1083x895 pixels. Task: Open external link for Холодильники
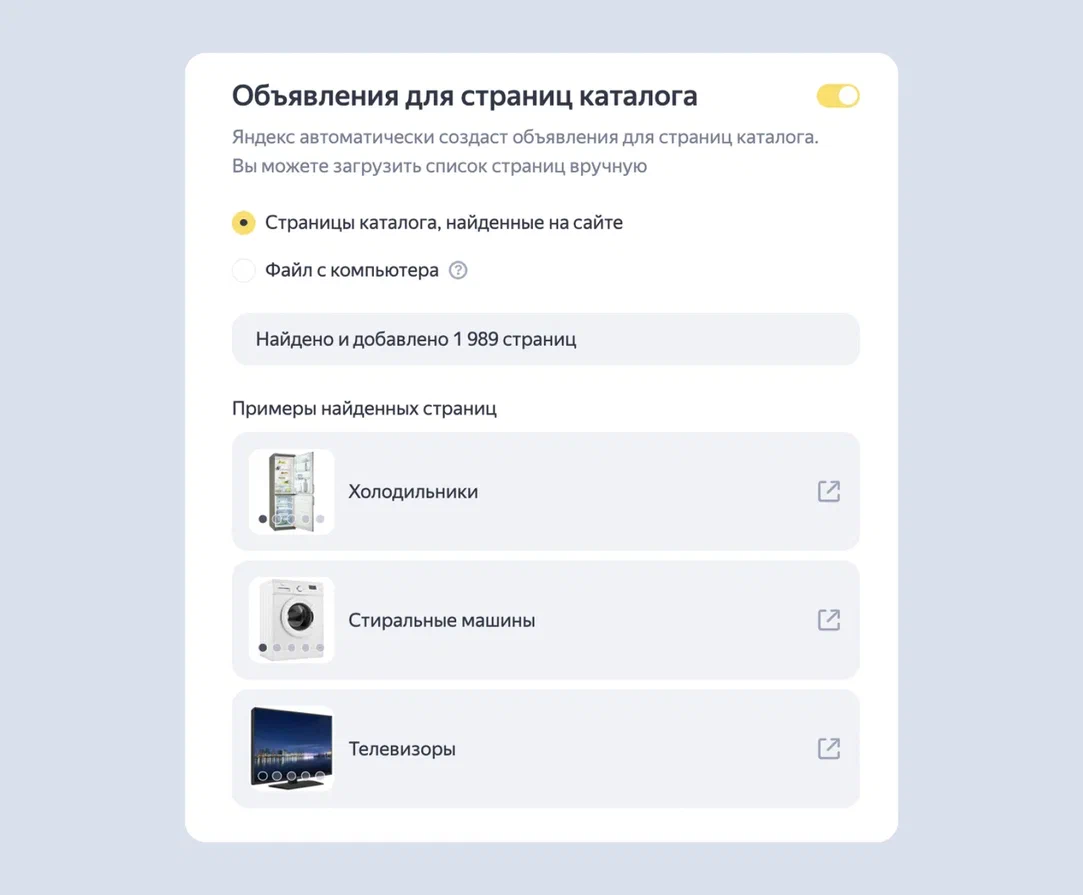[x=828, y=491]
